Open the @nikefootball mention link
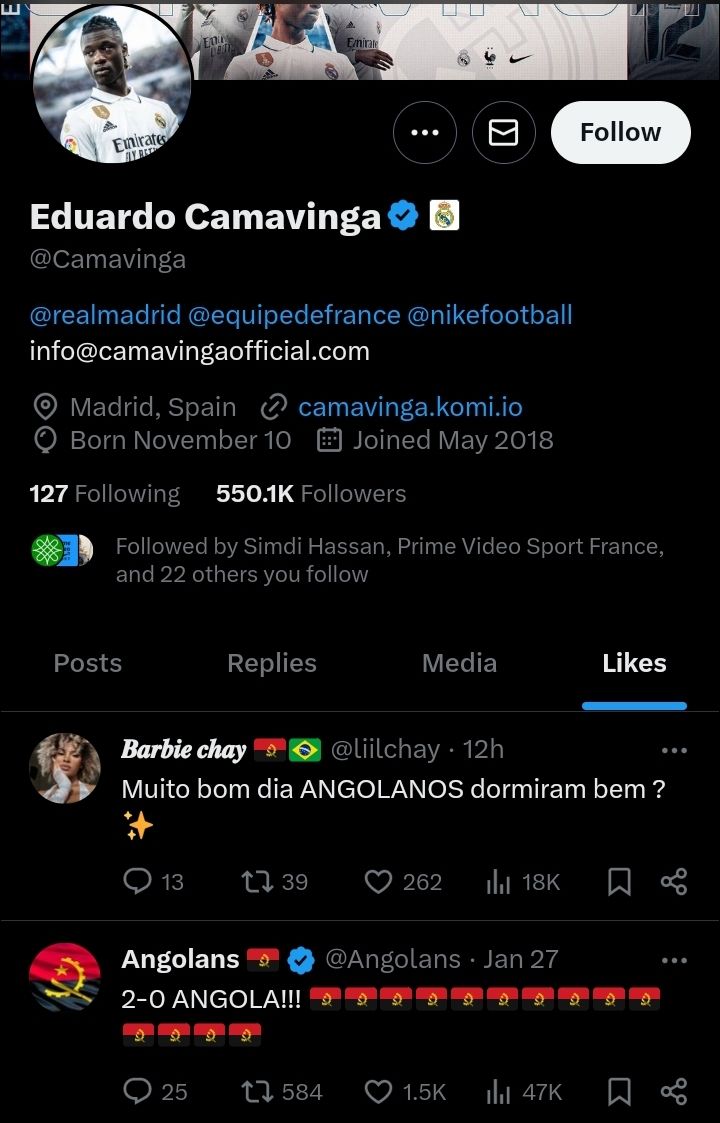The image size is (720, 1123). pyautogui.click(x=490, y=316)
